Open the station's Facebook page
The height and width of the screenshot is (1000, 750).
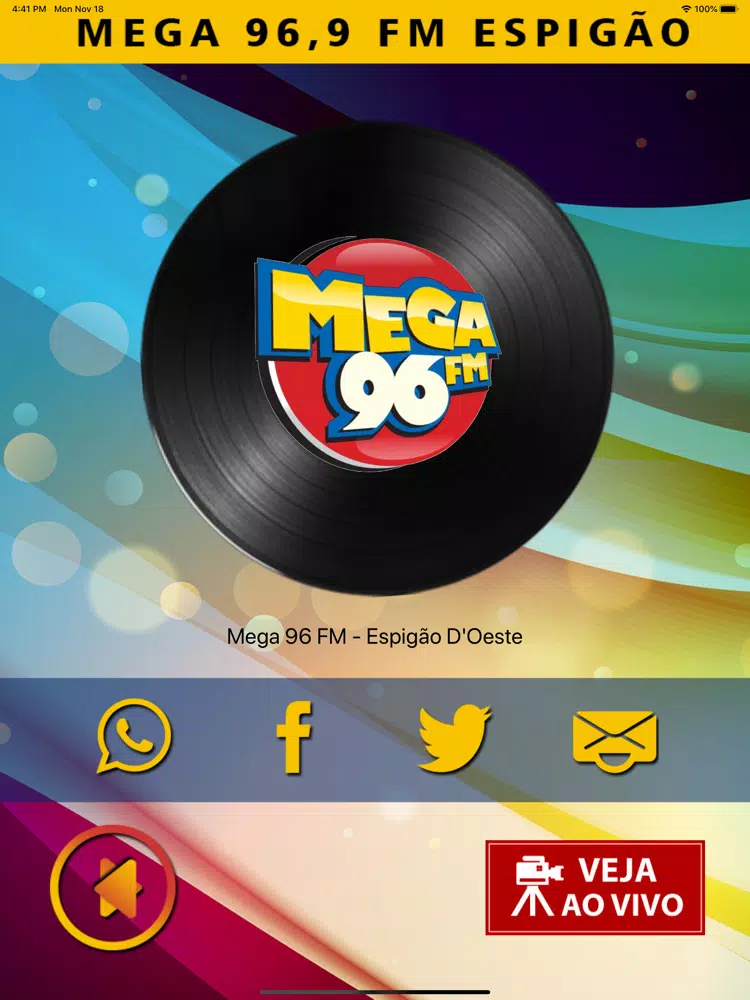[x=294, y=737]
